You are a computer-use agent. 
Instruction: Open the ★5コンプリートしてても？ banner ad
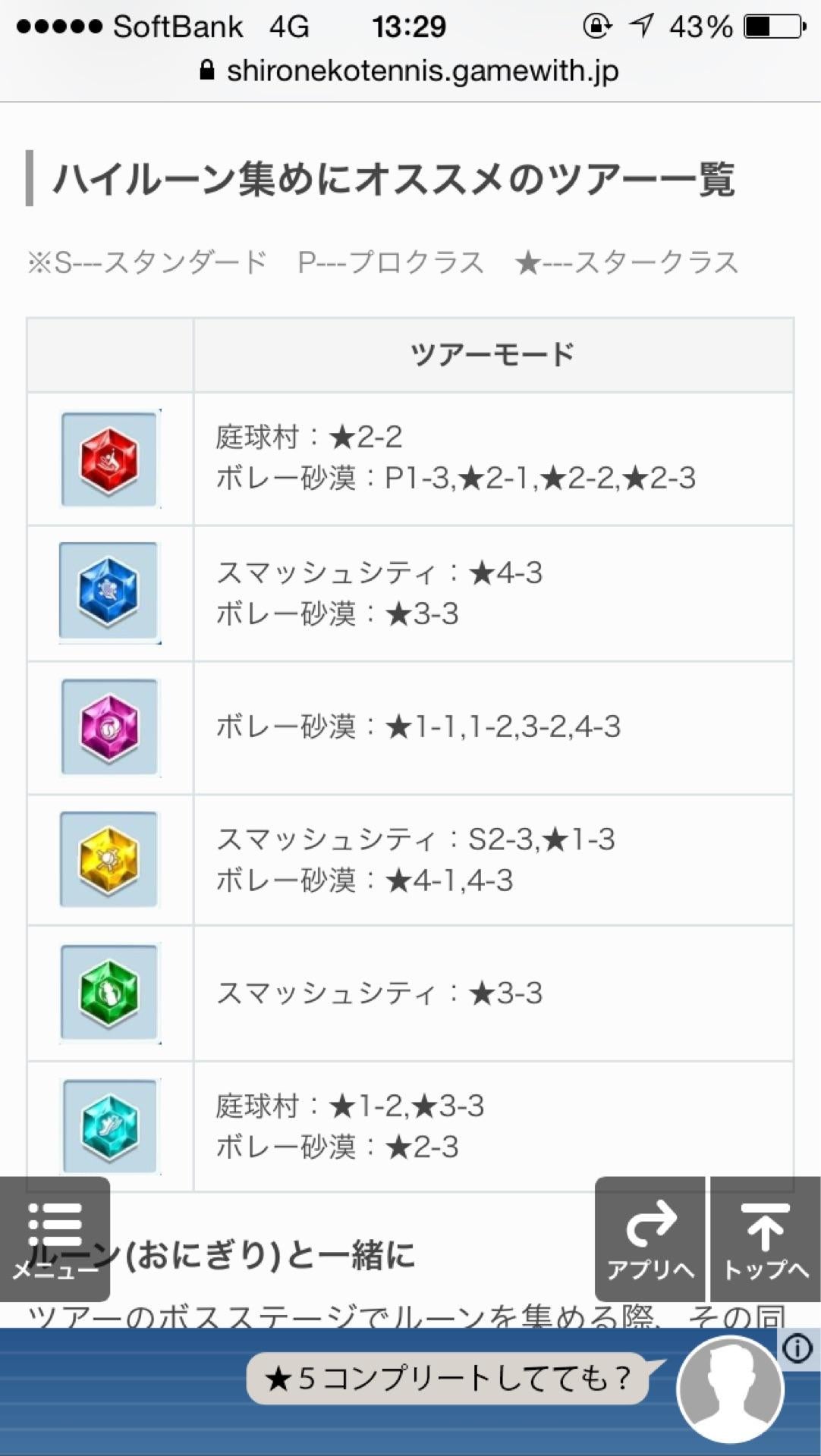(x=448, y=1378)
